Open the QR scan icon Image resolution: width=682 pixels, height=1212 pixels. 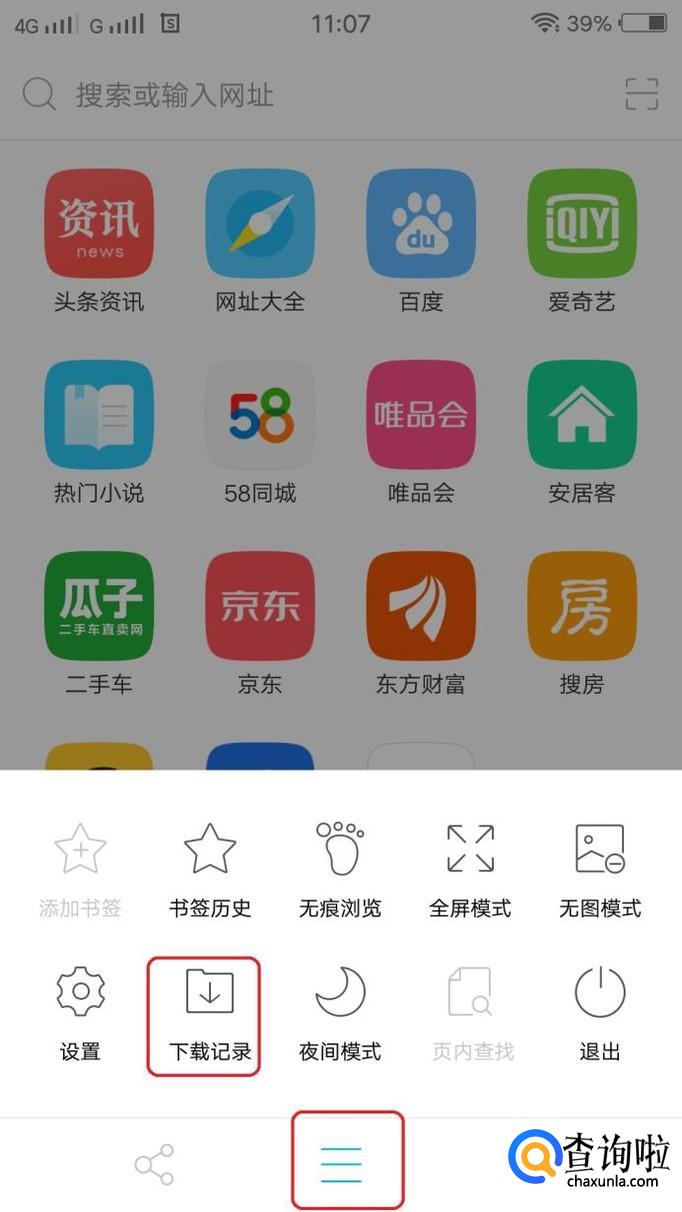[642, 94]
